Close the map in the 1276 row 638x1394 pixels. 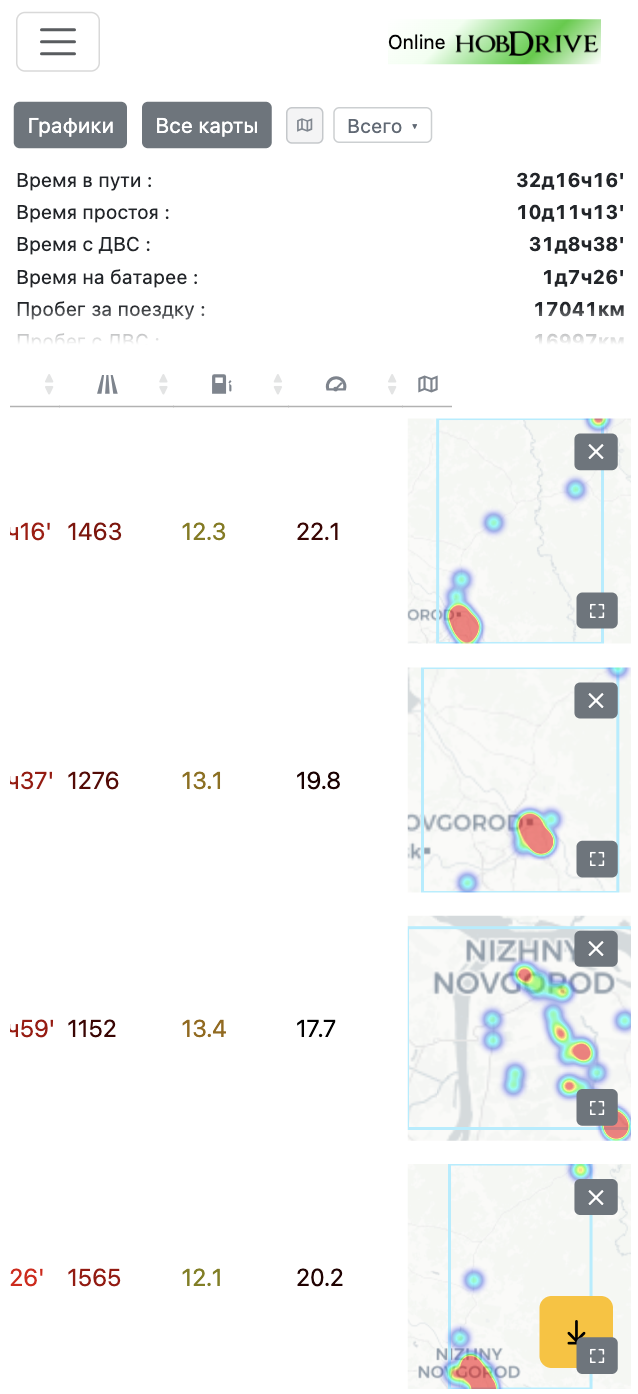coord(596,701)
